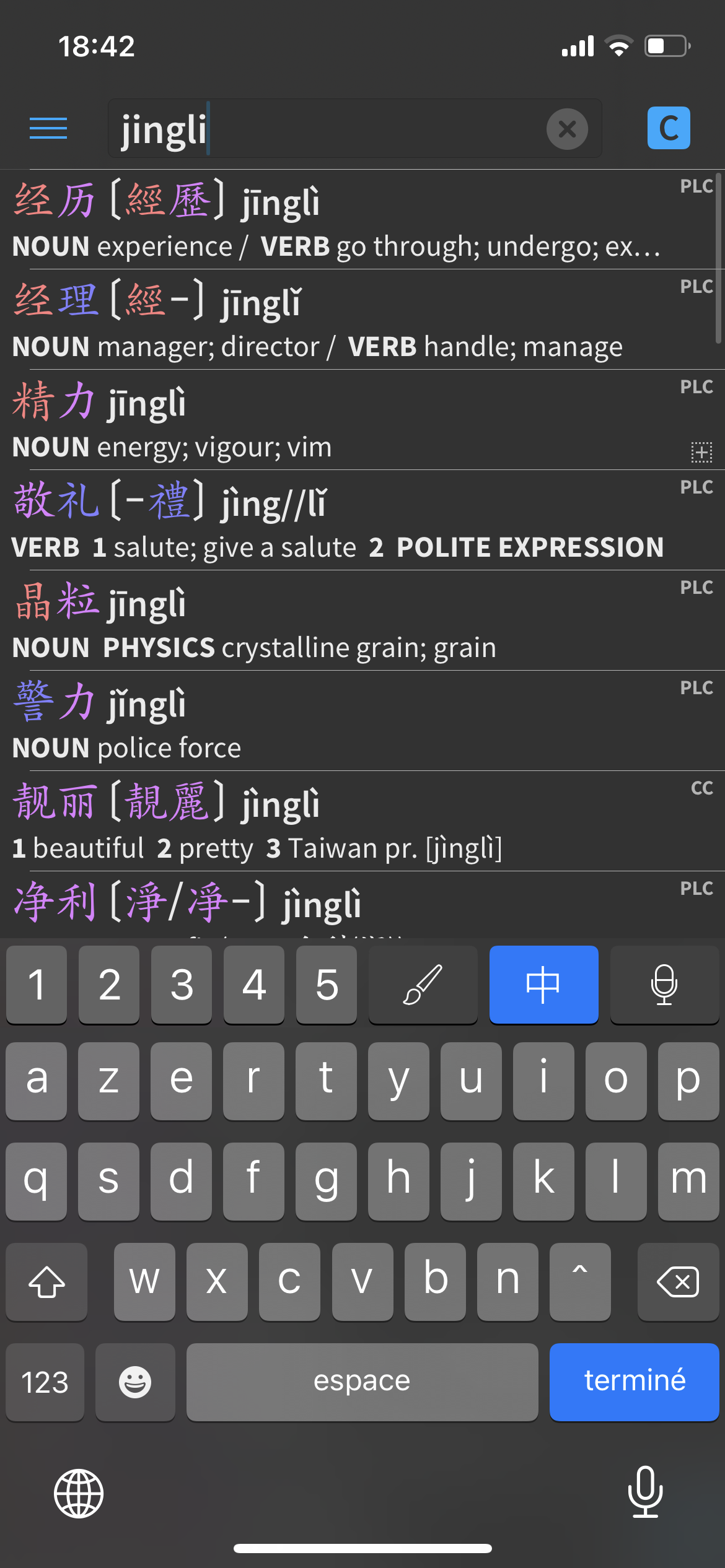This screenshot has height=1568, width=725.
Task: Open the hamburger menu
Action: point(48,128)
